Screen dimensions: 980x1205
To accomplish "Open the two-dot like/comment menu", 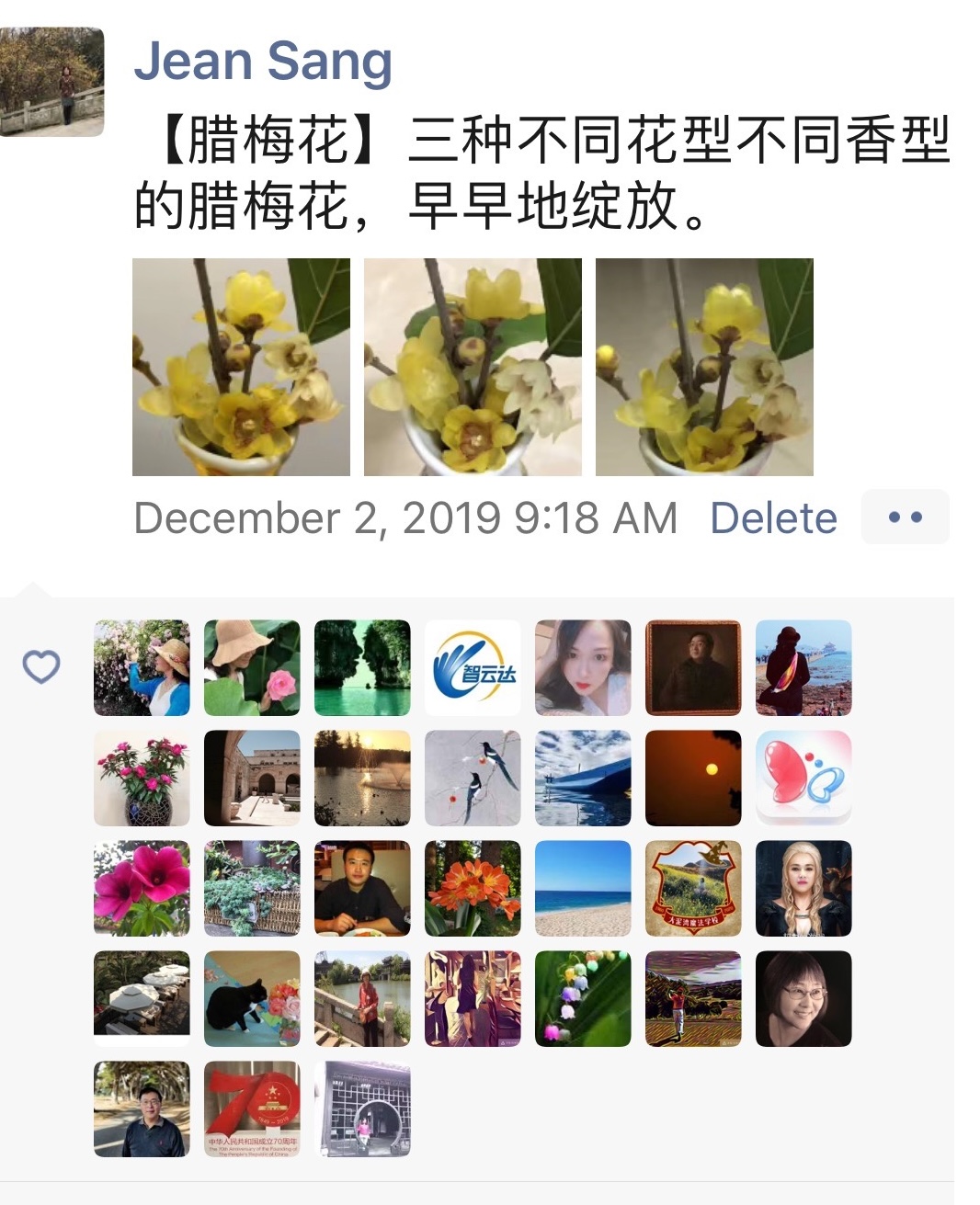I will pyautogui.click(x=905, y=517).
